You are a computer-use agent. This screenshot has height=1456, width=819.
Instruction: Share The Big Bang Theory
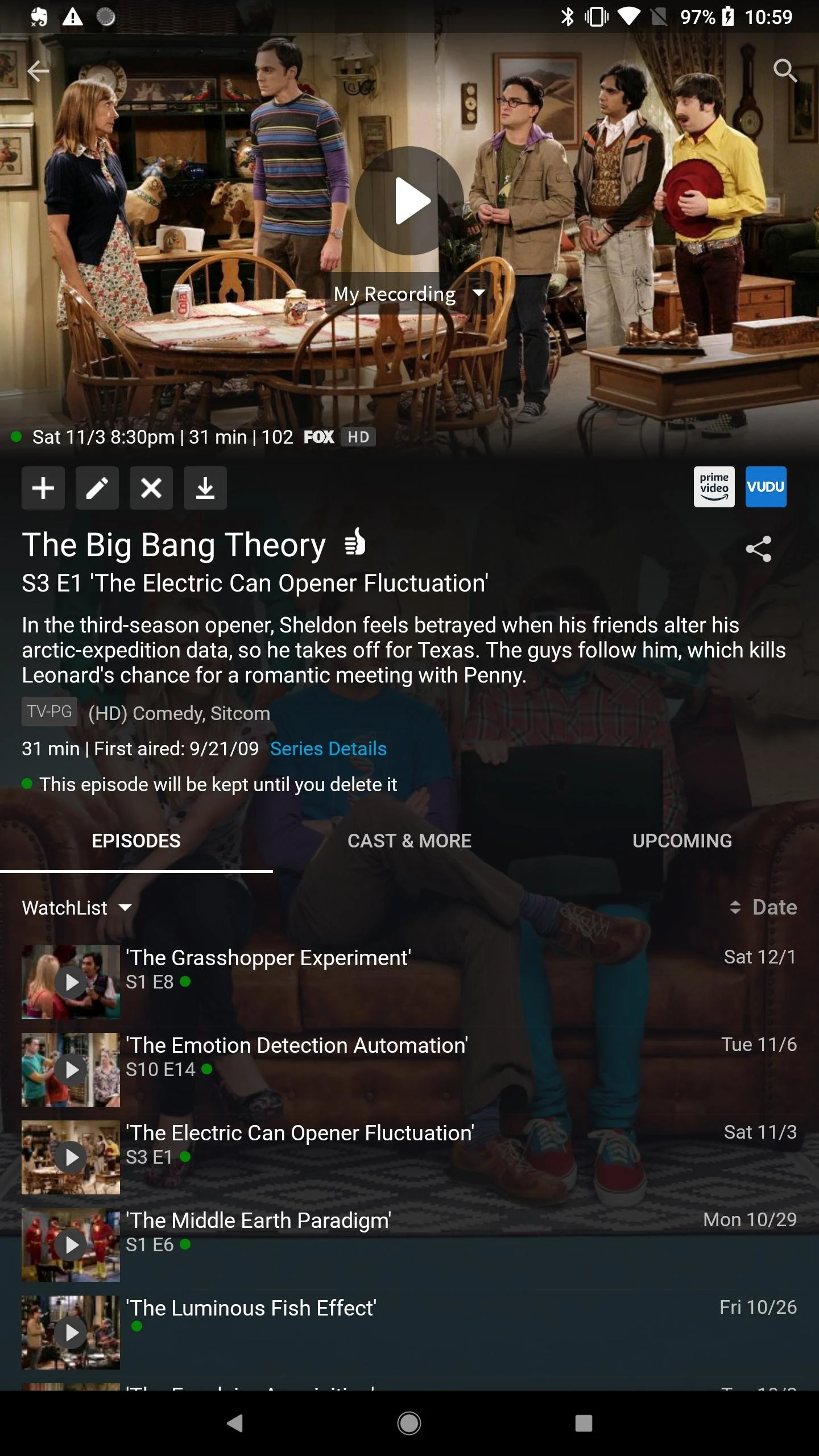tap(759, 549)
